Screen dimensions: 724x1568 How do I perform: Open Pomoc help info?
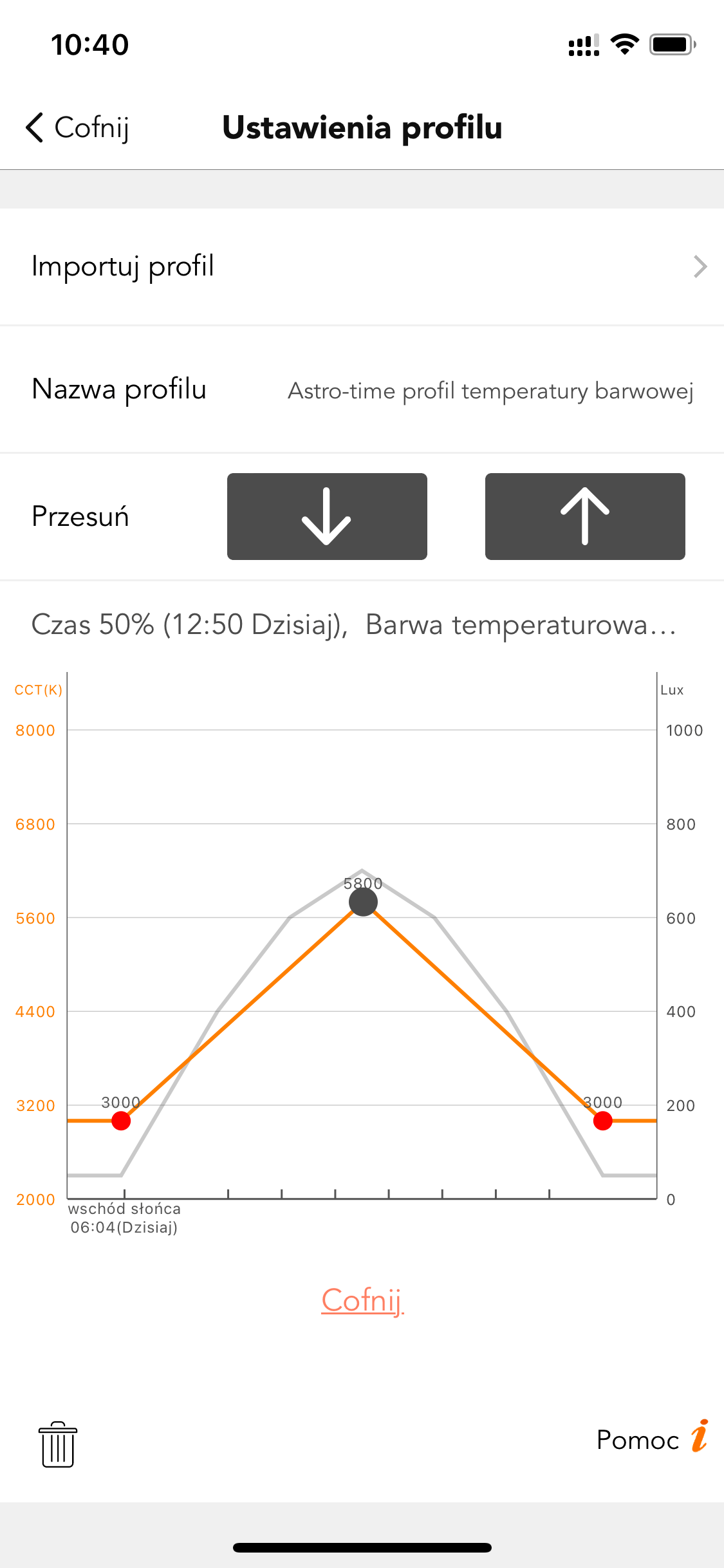point(652,1439)
